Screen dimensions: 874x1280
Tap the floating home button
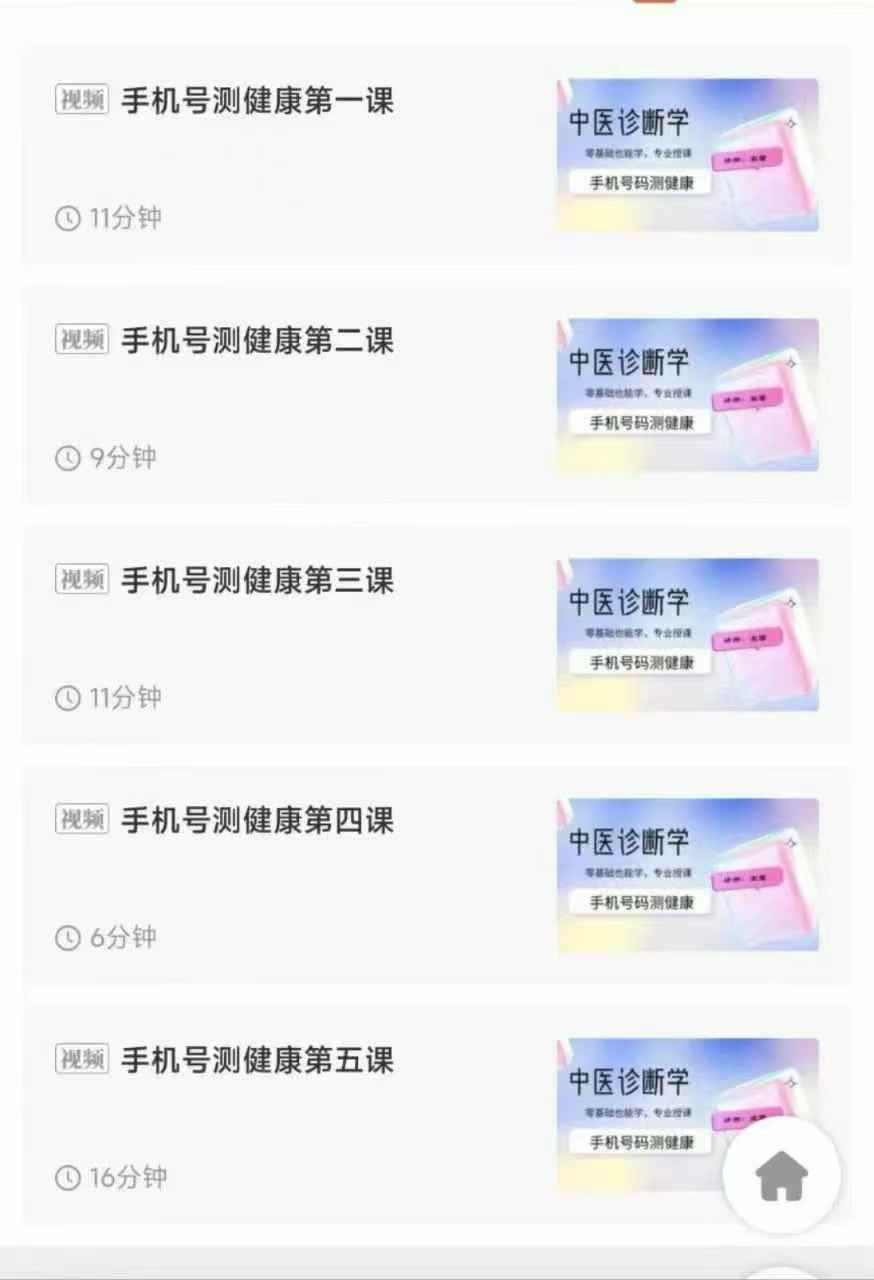(x=782, y=1176)
